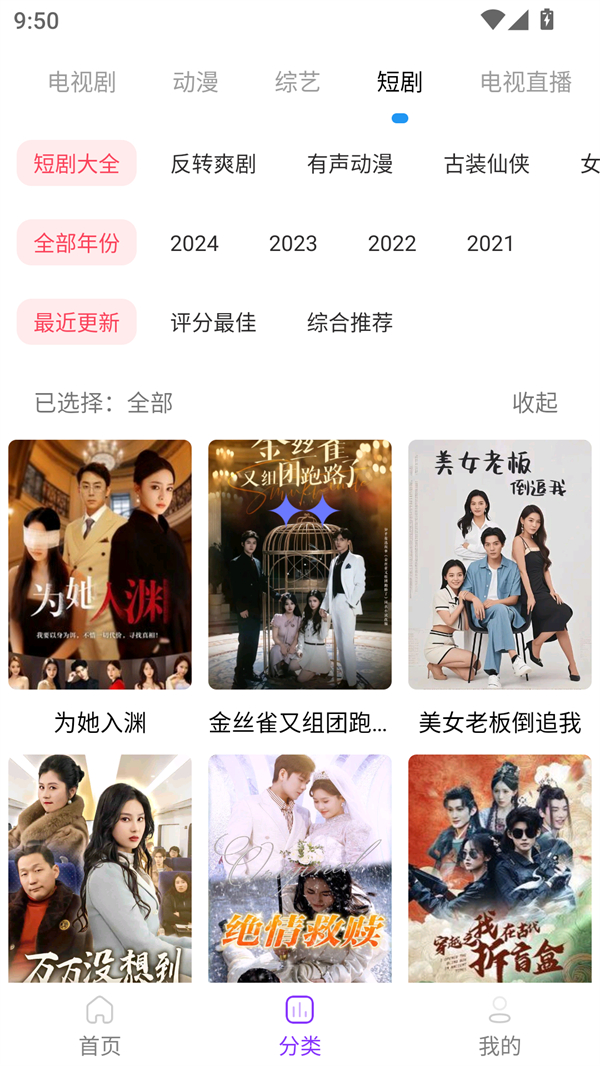Filter by 有声动漫 category
Viewport: 600px width, 1066px height.
350,163
